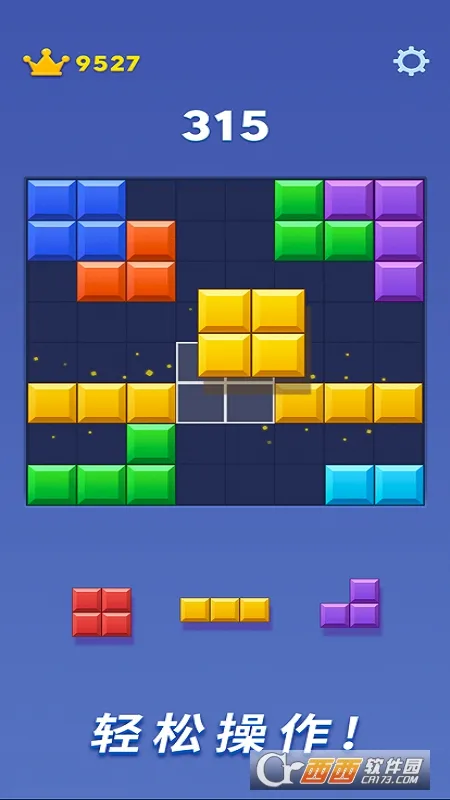Select the red square block piece
This screenshot has height=800, width=450.
(x=102, y=612)
